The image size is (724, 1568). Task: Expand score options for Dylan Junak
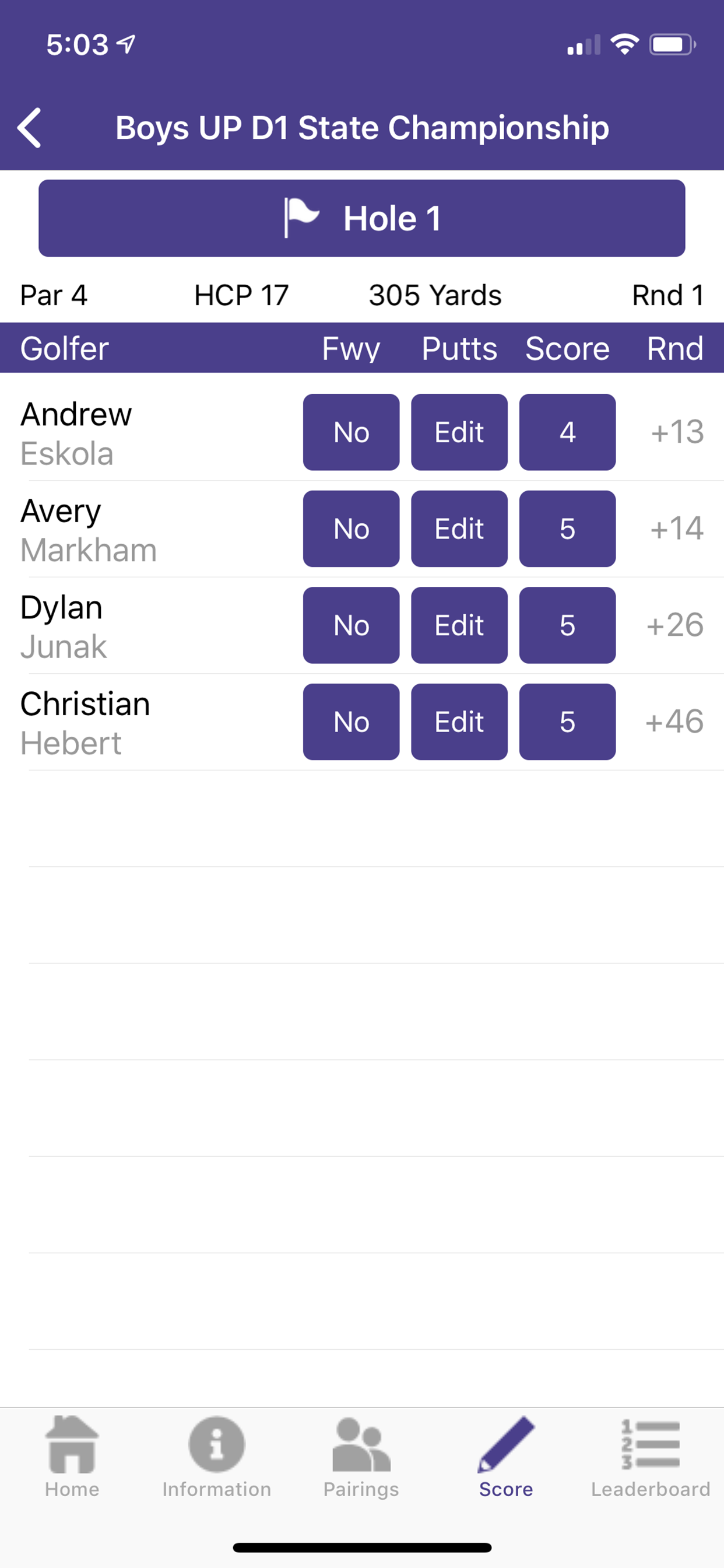(567, 625)
